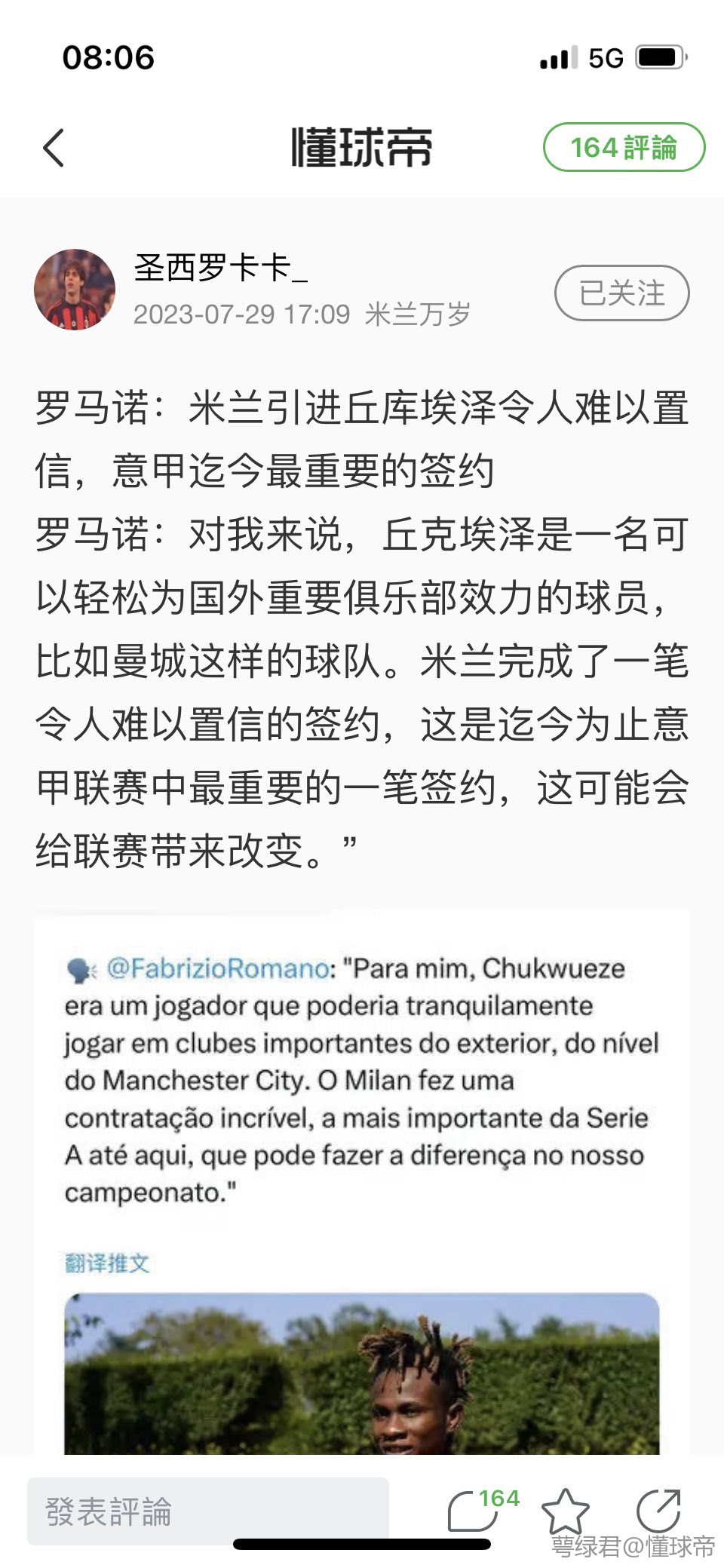Favorite this post with the star icon
724x1568 pixels.
pos(566,1511)
